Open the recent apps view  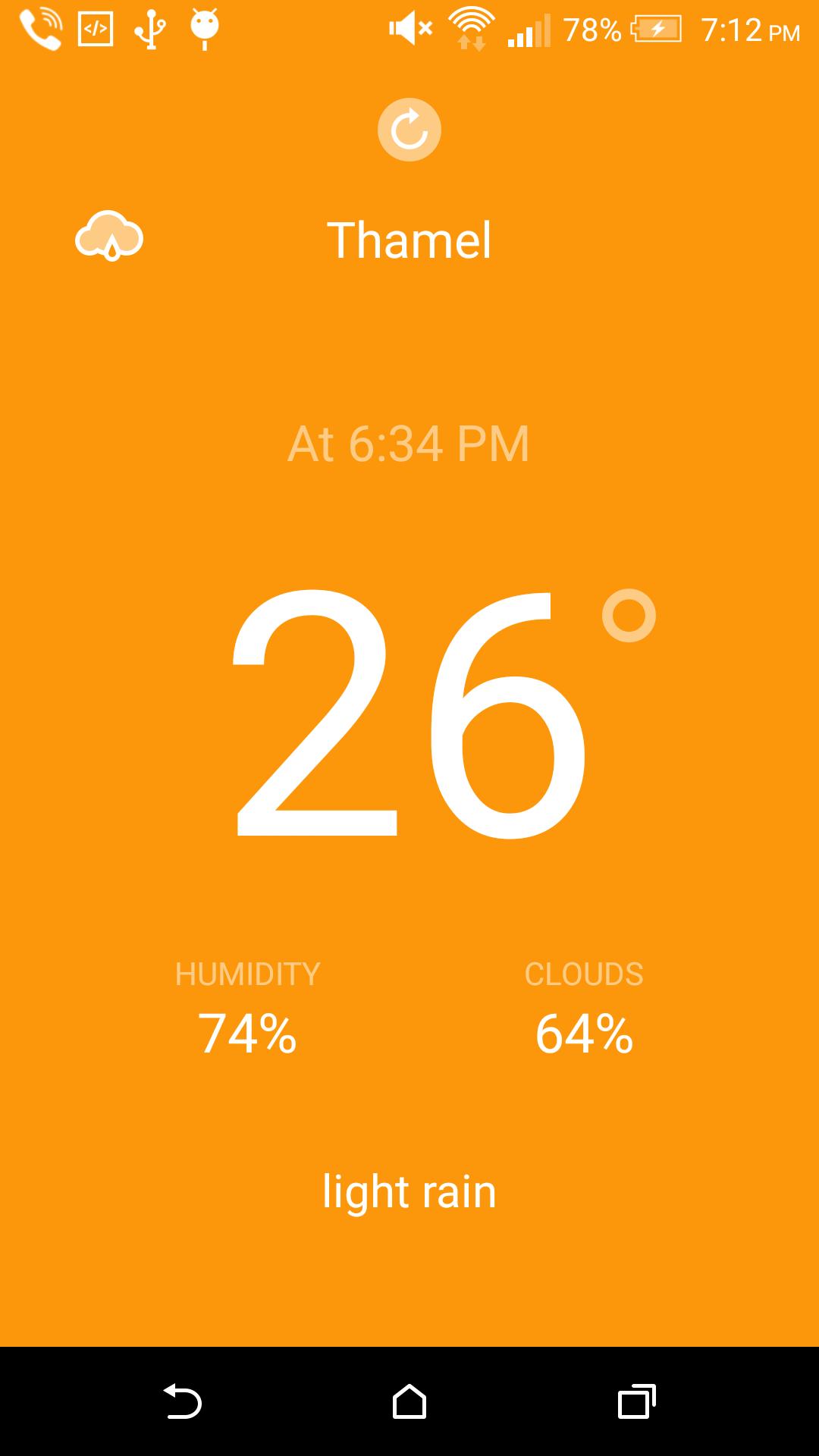coord(636,1401)
